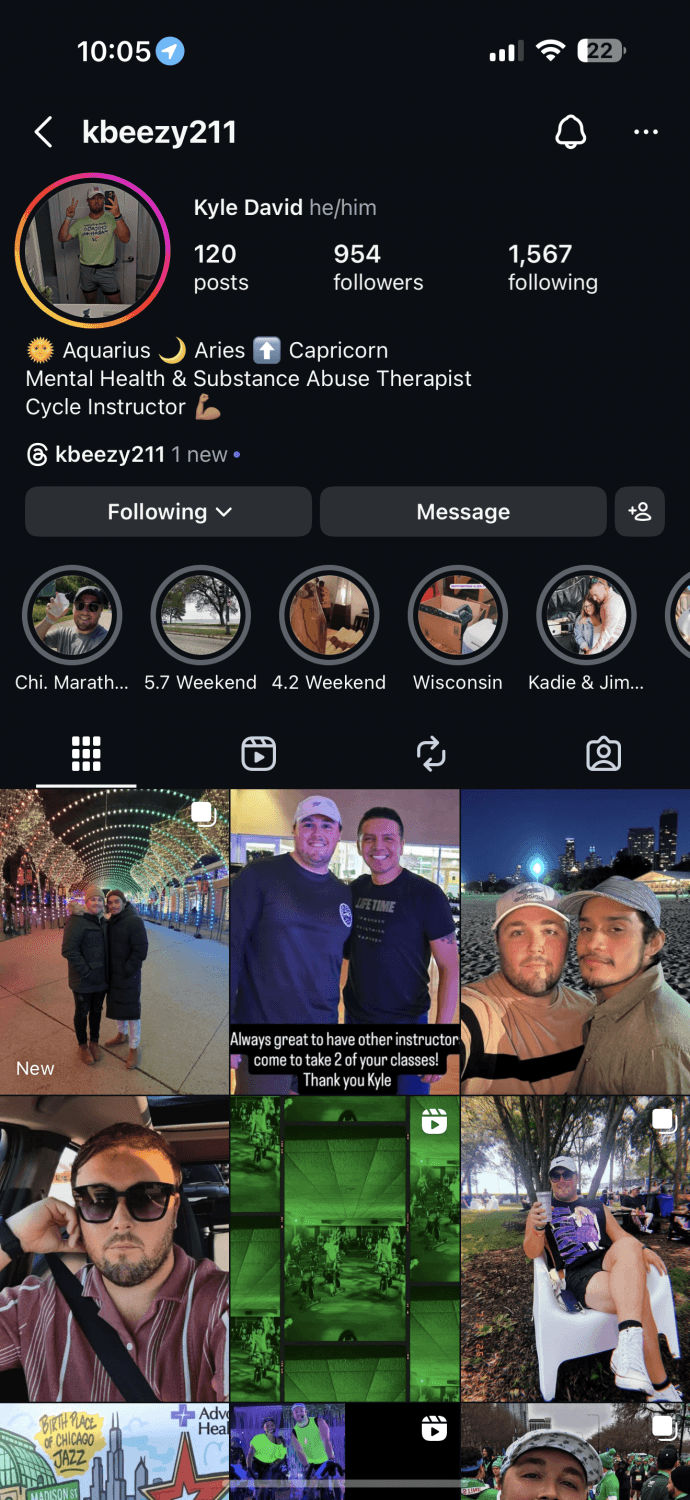
Task: Open the kbeezy211 Threads link
Action: [x=110, y=455]
